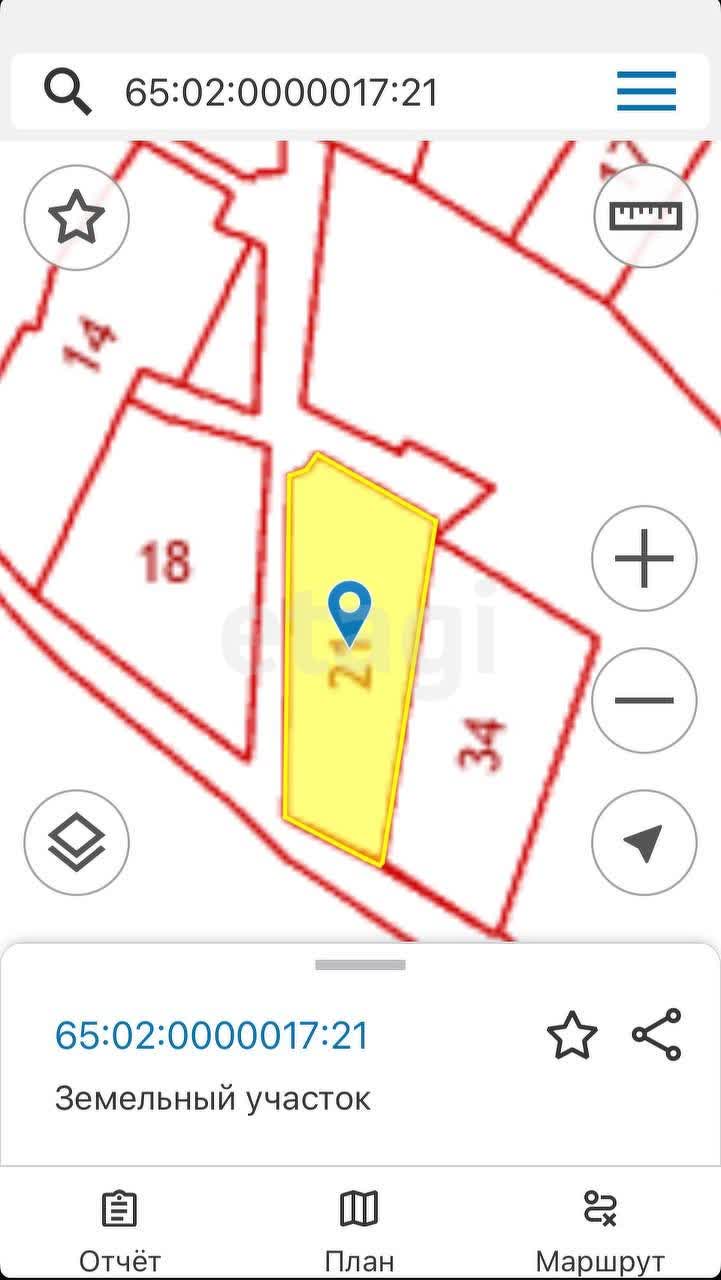This screenshot has width=721, height=1280.
Task: Open the hamburger menu
Action: coord(646,93)
